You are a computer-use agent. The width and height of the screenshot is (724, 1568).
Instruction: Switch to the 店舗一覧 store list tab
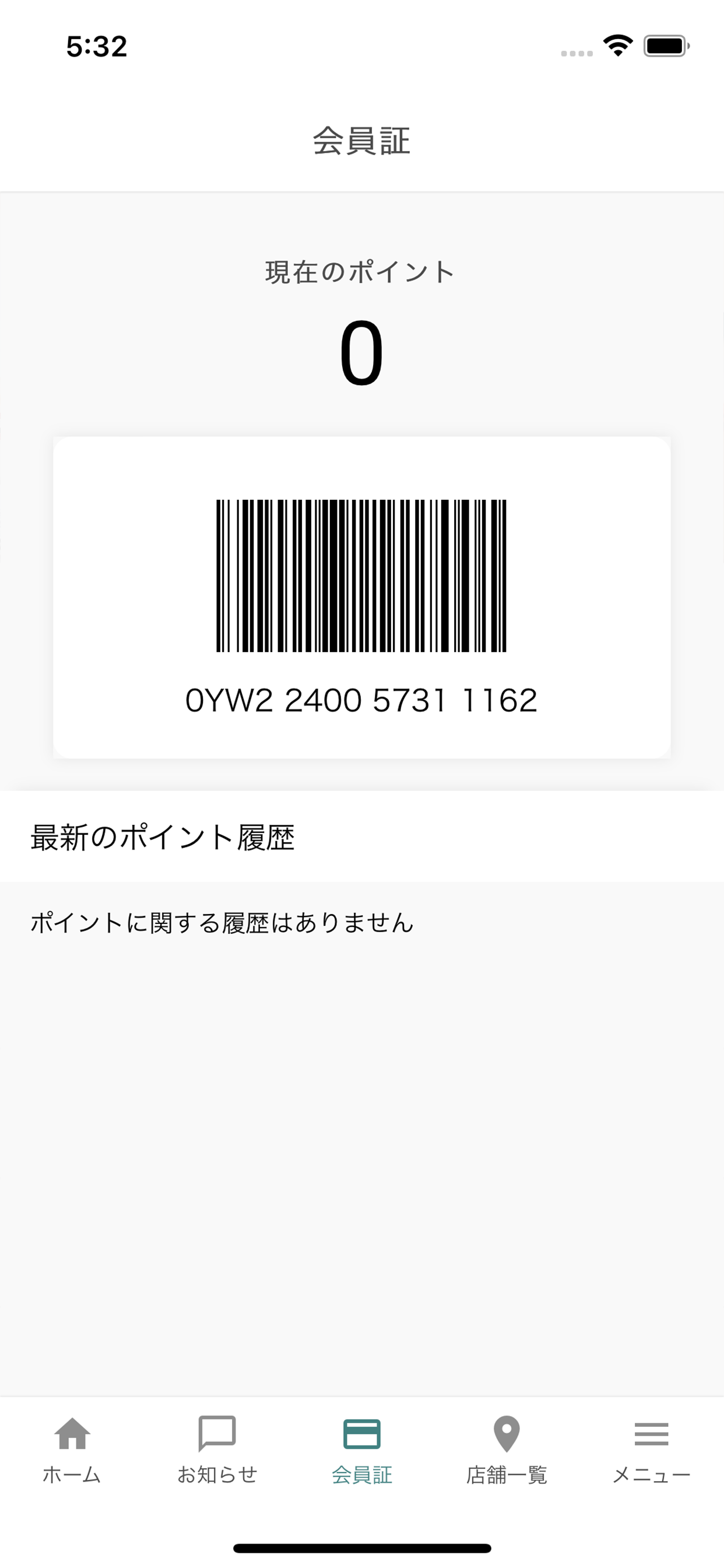[506, 1451]
